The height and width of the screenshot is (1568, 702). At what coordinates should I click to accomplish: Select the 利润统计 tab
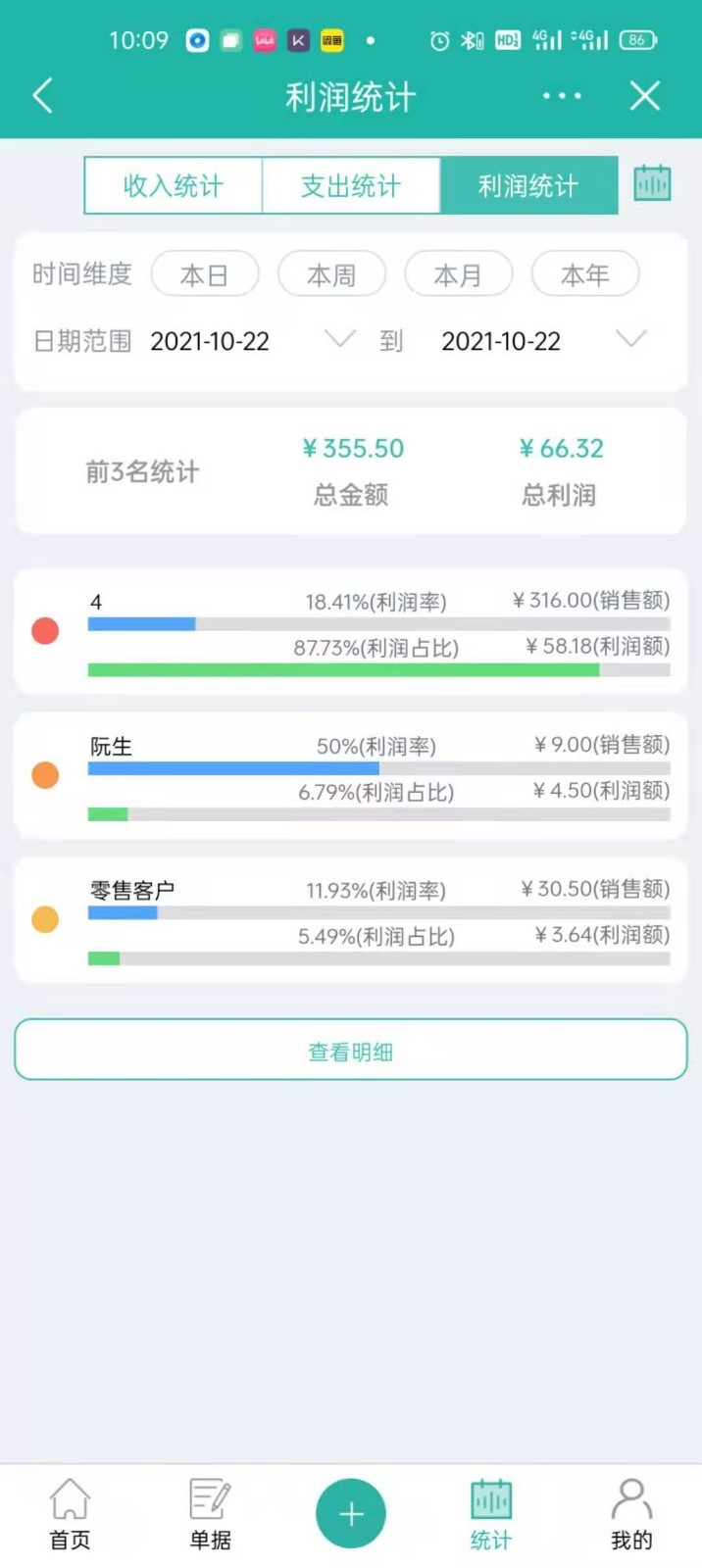click(528, 185)
